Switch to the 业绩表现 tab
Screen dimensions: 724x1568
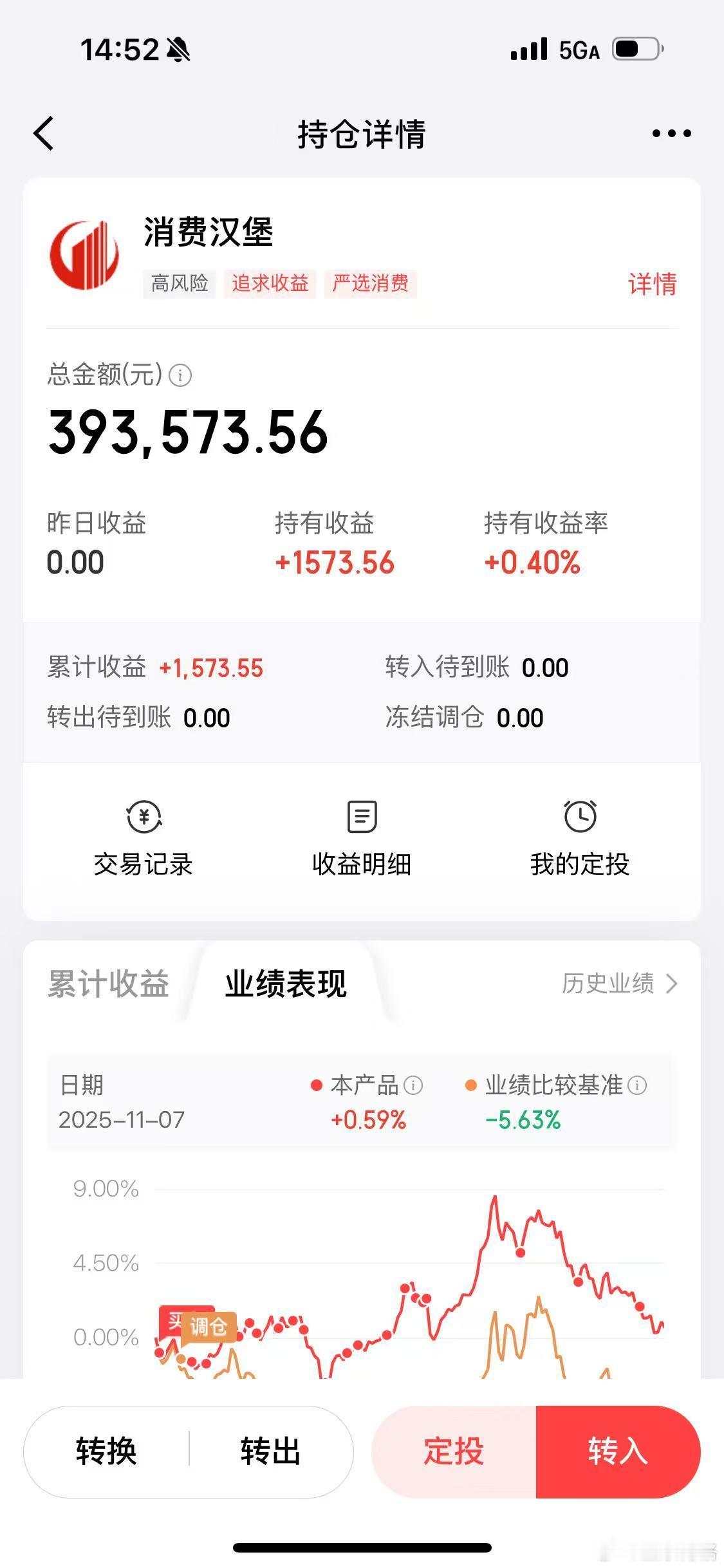point(286,984)
